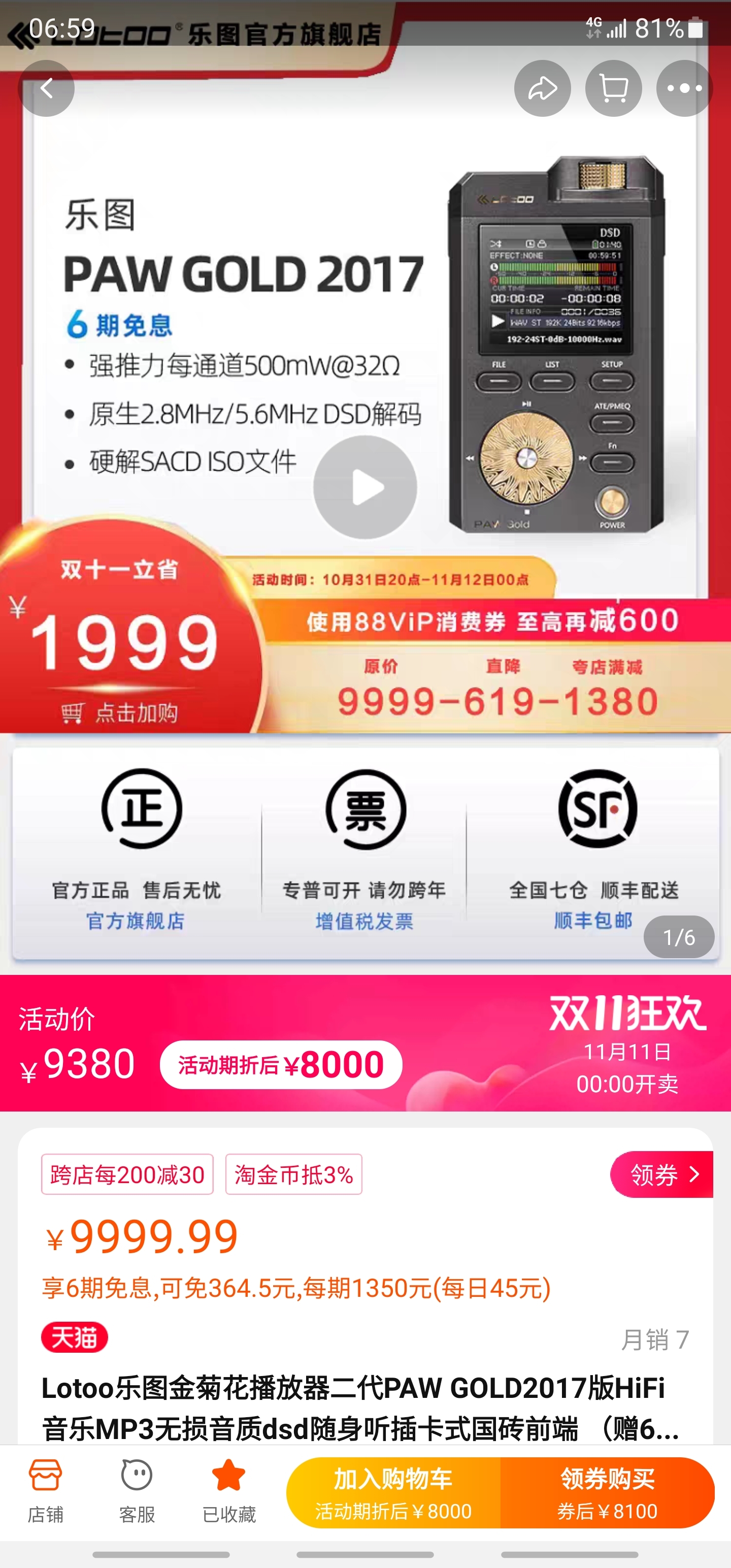Add item via 加入购物车

[393, 1492]
